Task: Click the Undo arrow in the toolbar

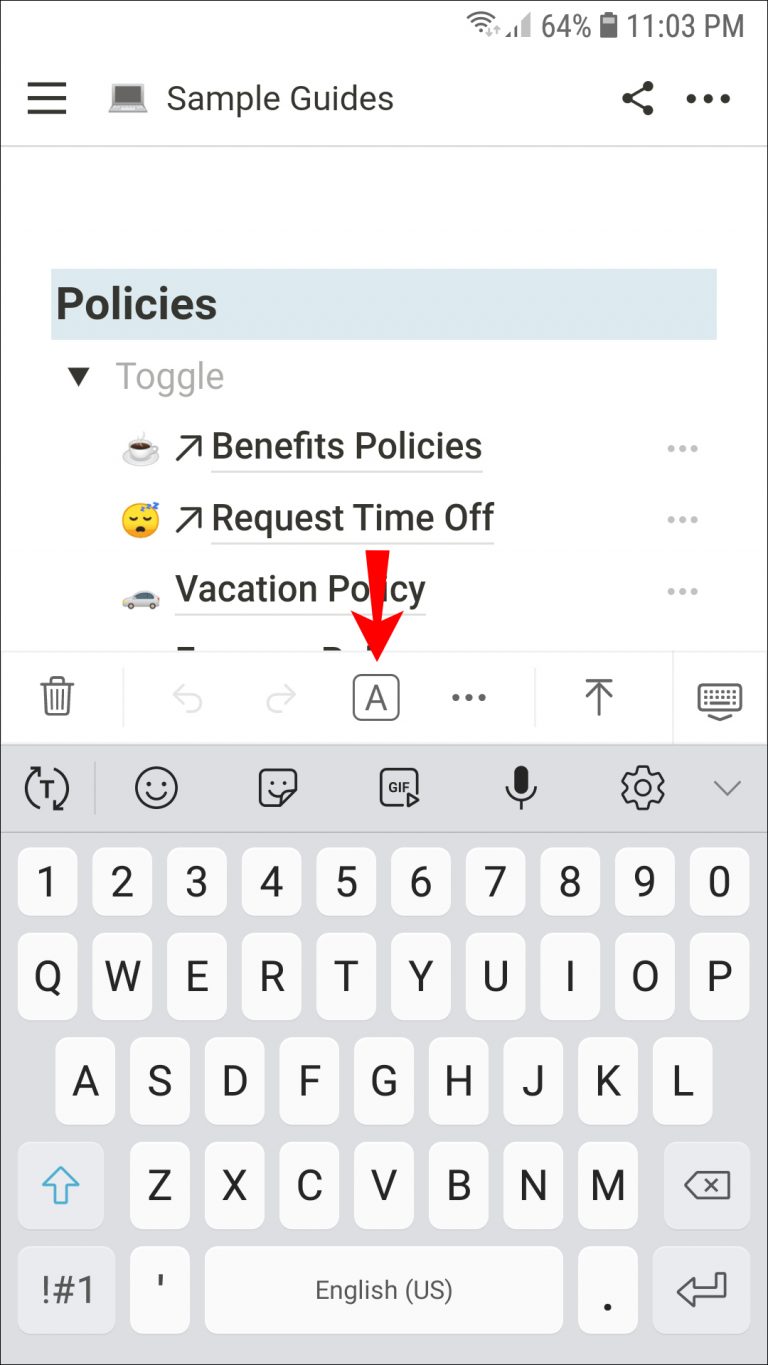Action: tap(188, 697)
